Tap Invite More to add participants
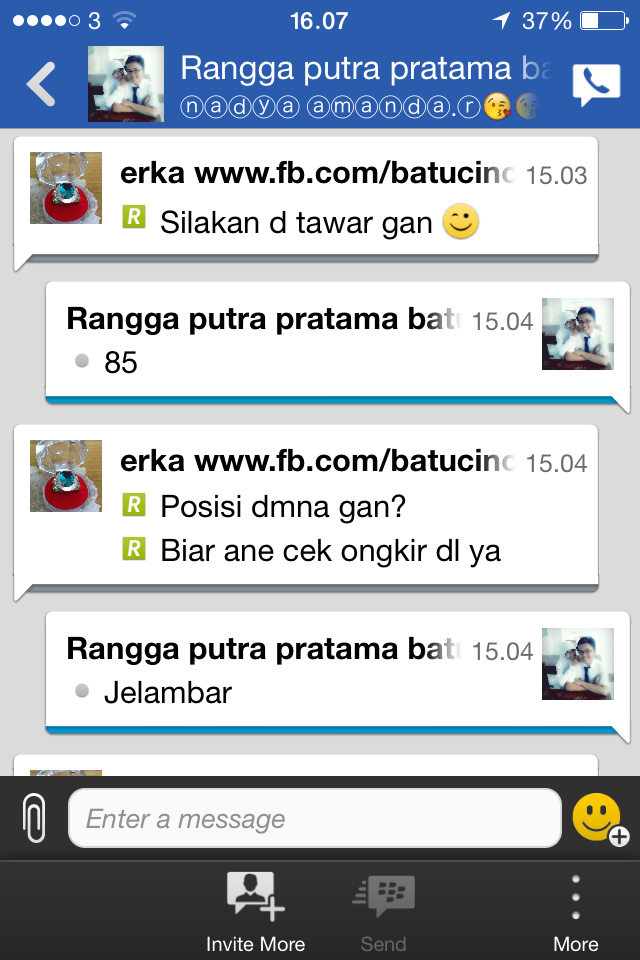This screenshot has width=640, height=960. point(255,911)
